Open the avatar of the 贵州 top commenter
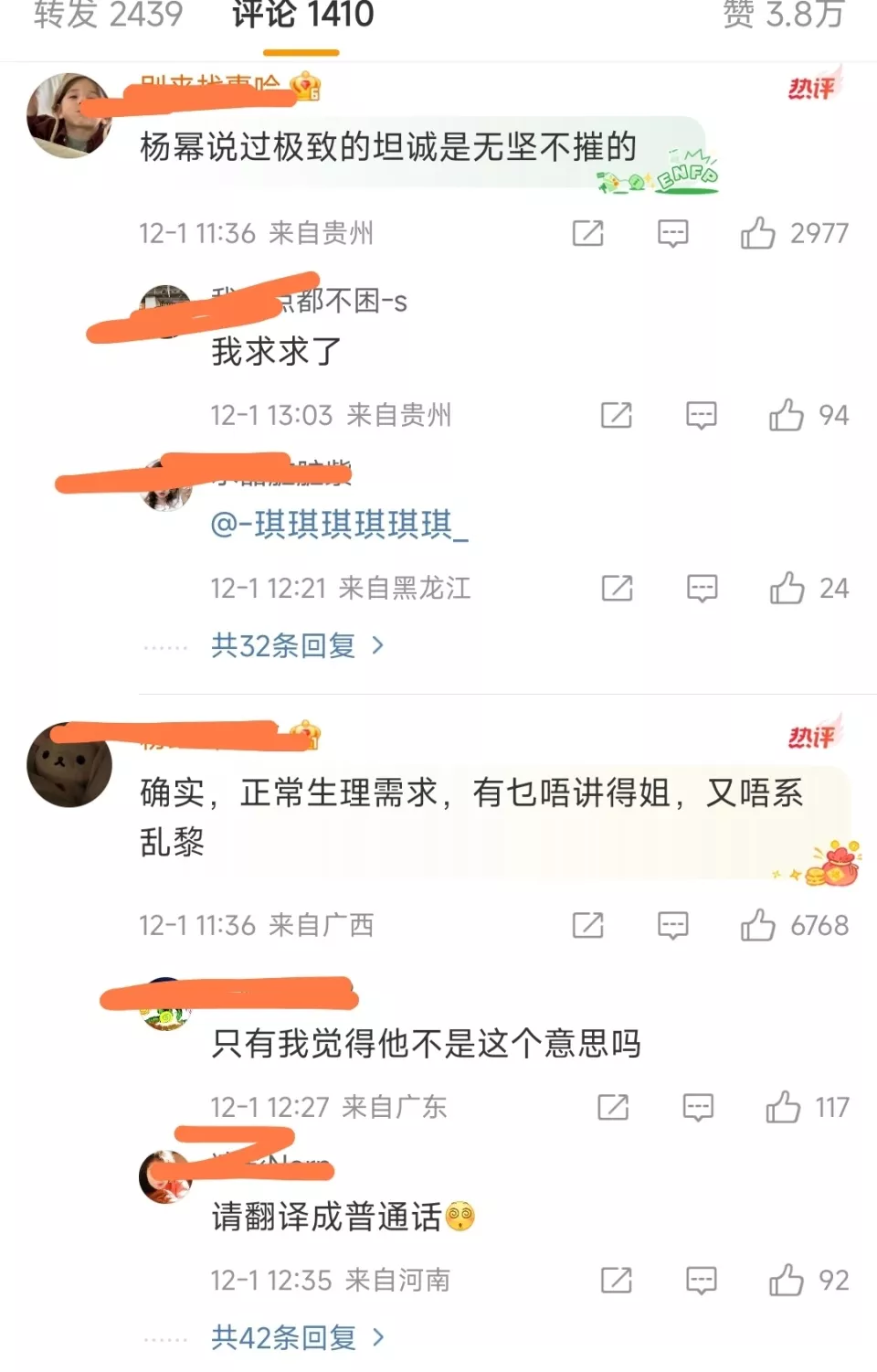The width and height of the screenshot is (877, 1372). point(69,116)
